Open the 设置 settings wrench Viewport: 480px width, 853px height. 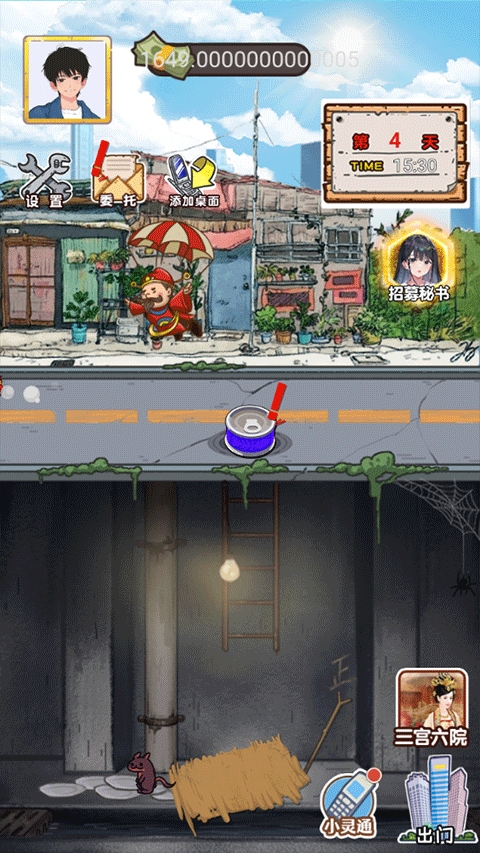click(44, 182)
